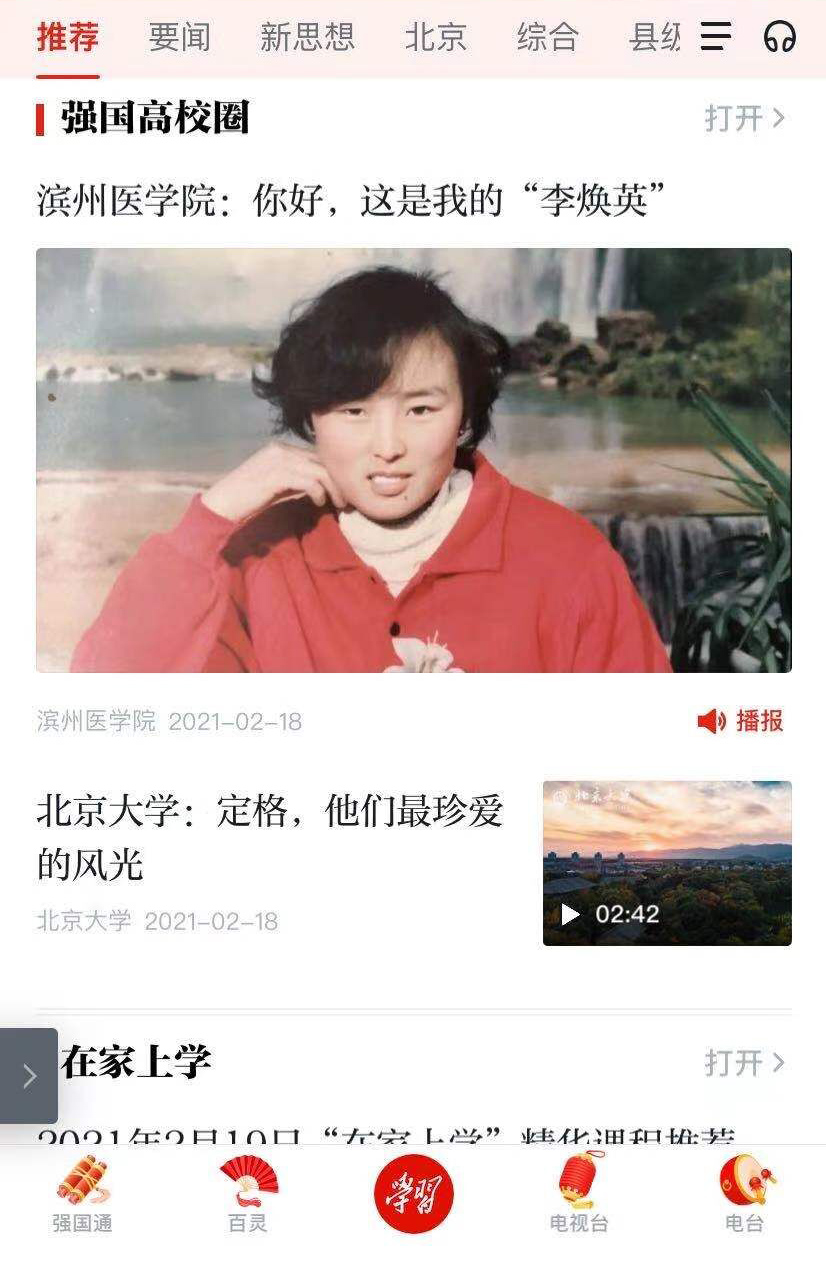Select the 推荐 tab

pos(68,38)
